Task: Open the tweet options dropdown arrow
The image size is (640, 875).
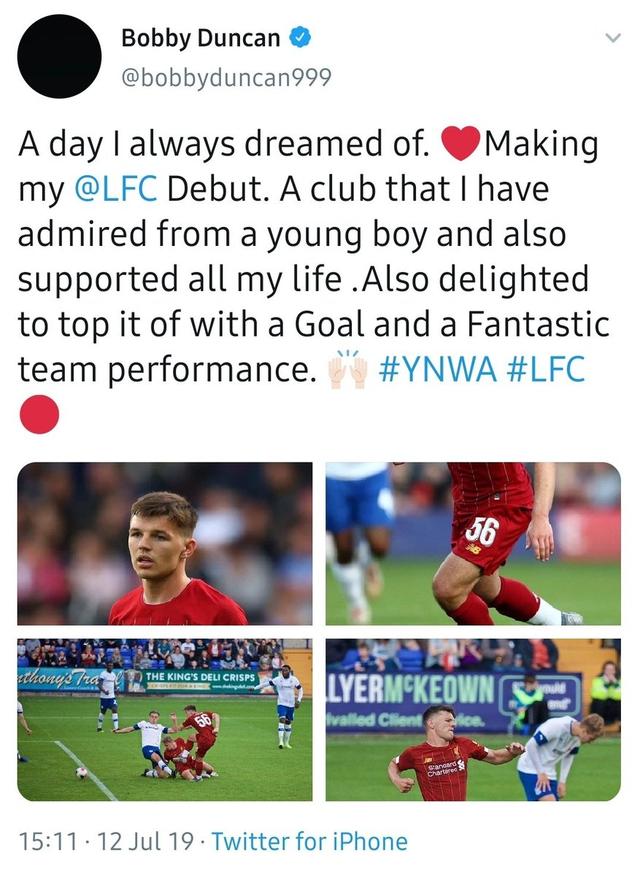Action: (x=612, y=38)
